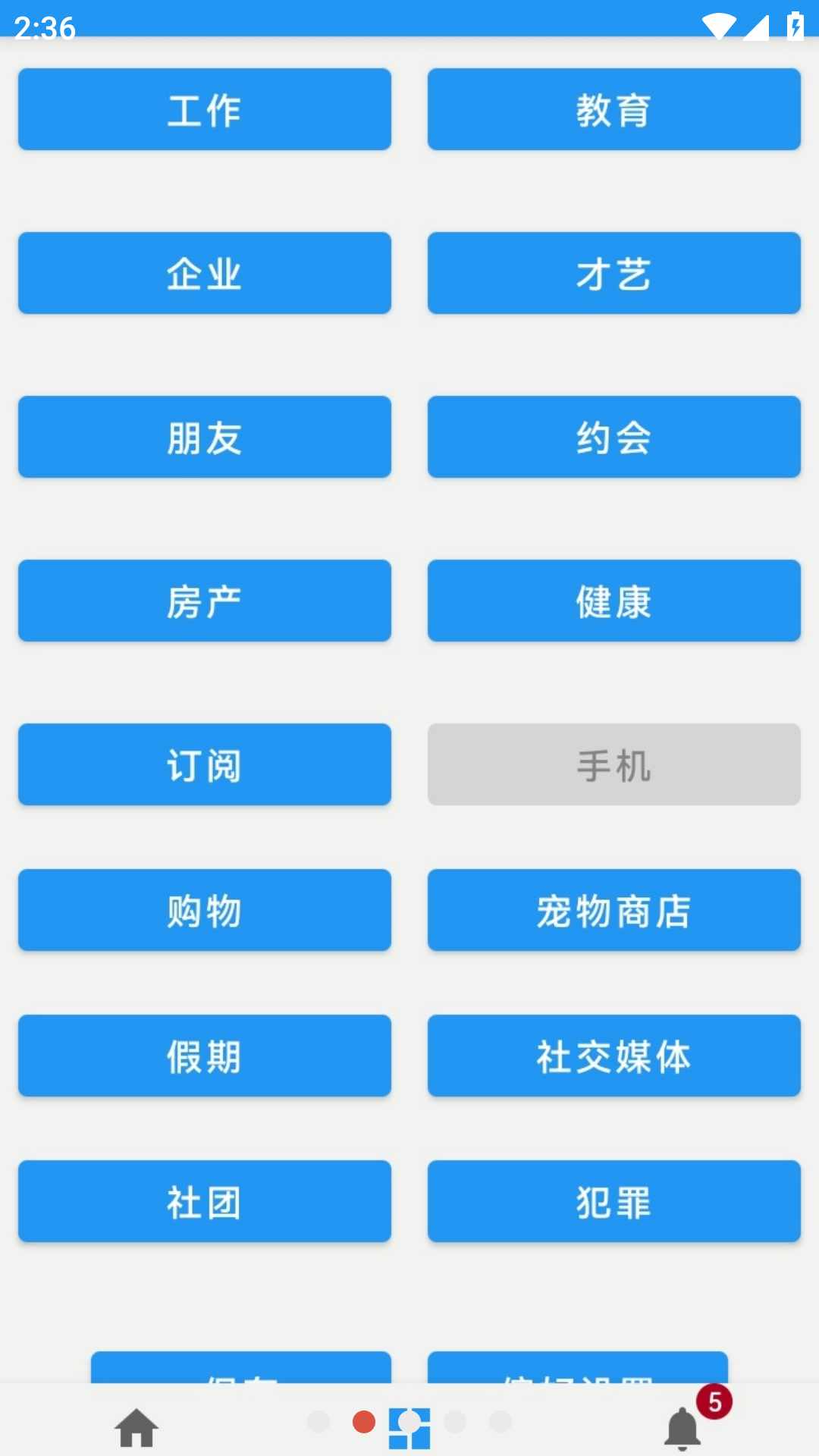This screenshot has height=1456, width=819.
Task: Open 社交媒体
Action: (x=613, y=1056)
